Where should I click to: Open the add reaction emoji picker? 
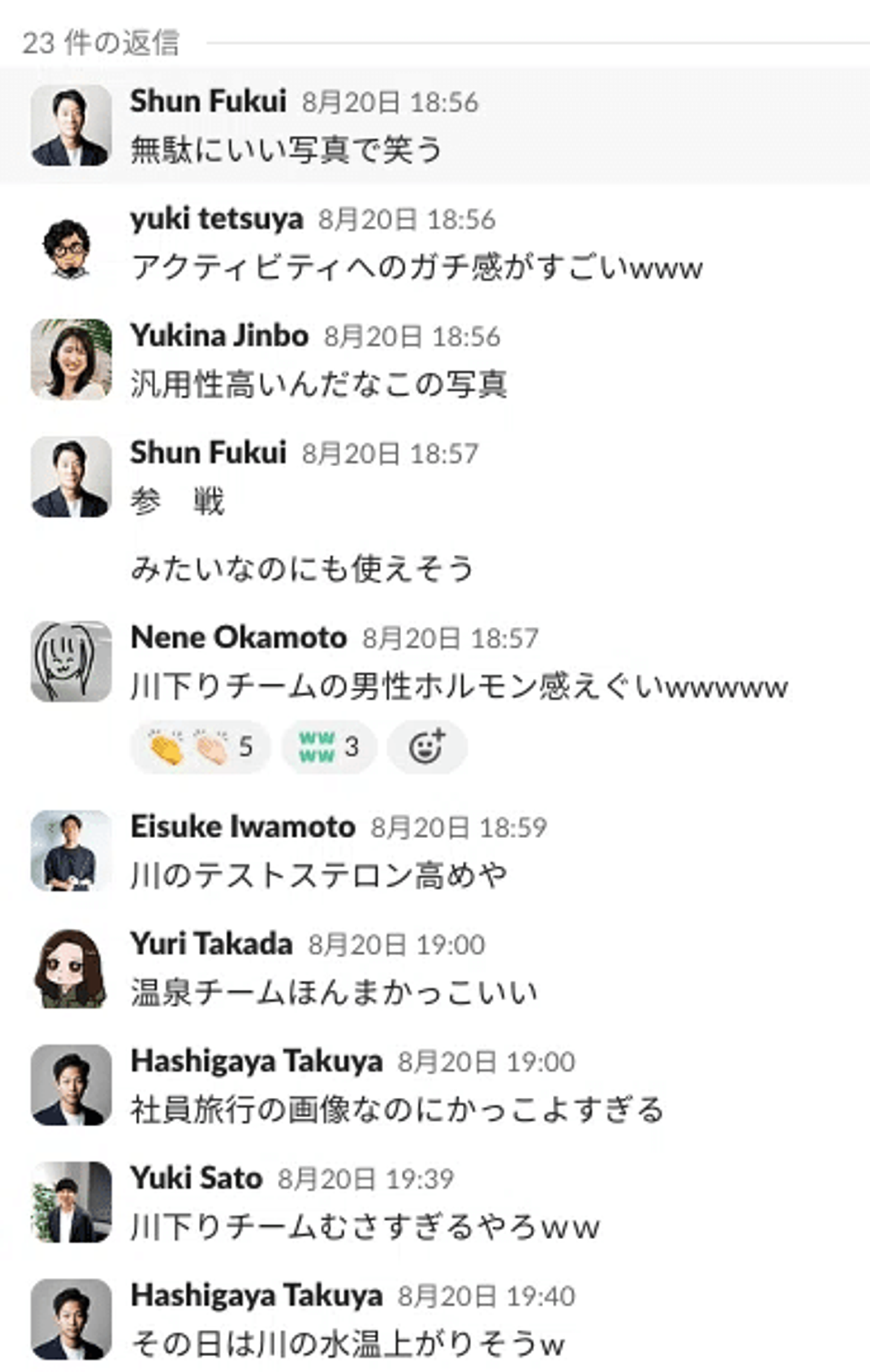click(x=427, y=747)
